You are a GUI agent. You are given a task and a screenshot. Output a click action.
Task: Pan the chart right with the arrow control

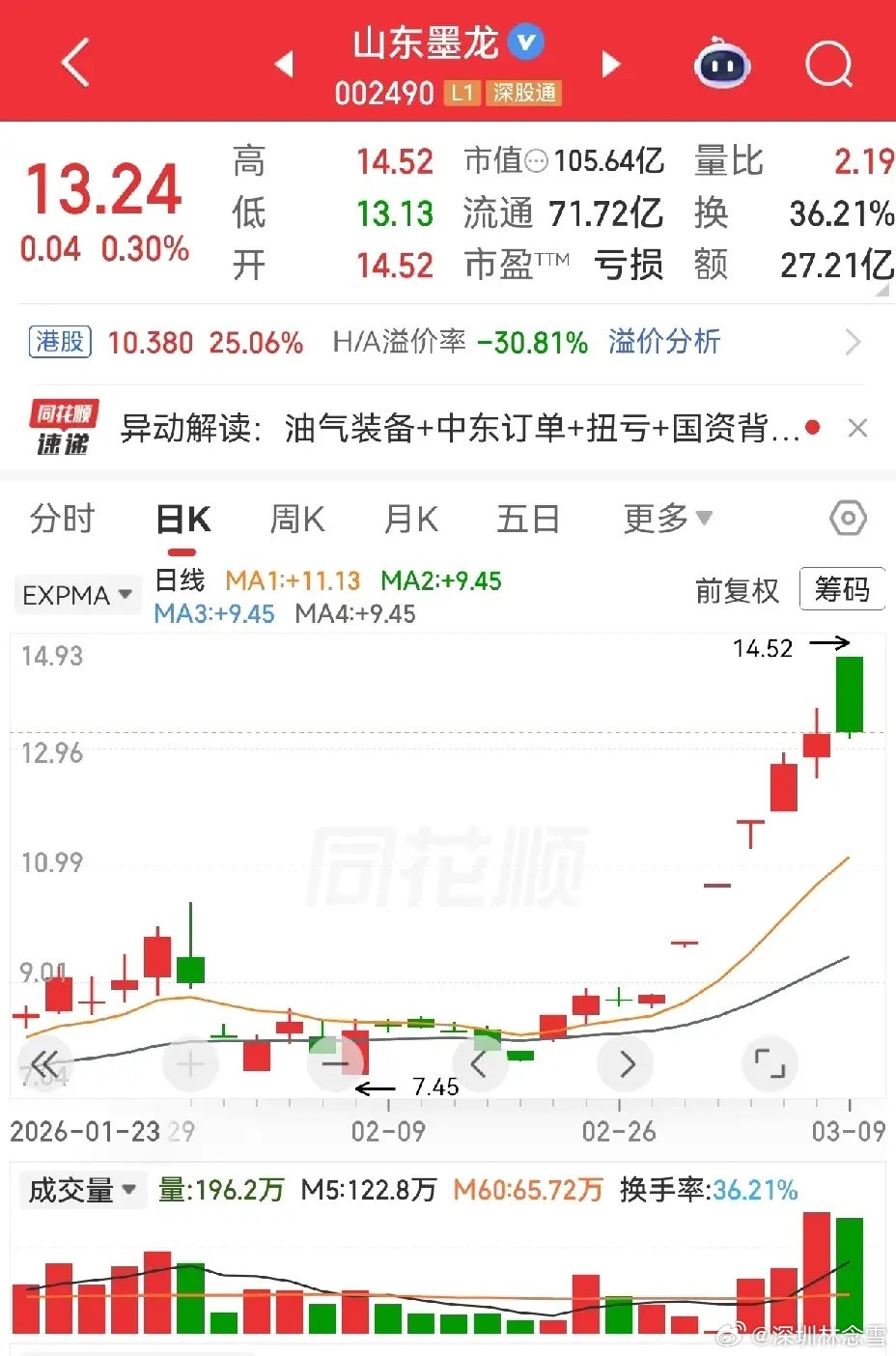[x=625, y=1063]
